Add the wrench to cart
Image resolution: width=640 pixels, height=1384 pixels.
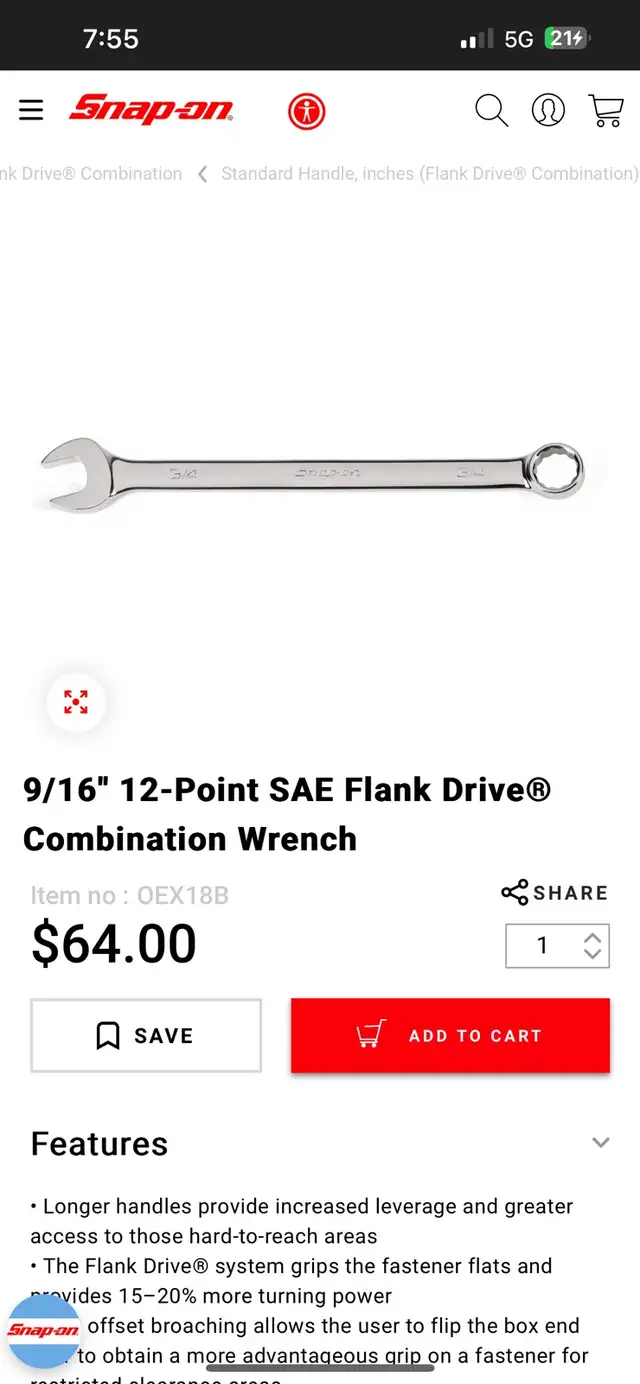tap(450, 1036)
